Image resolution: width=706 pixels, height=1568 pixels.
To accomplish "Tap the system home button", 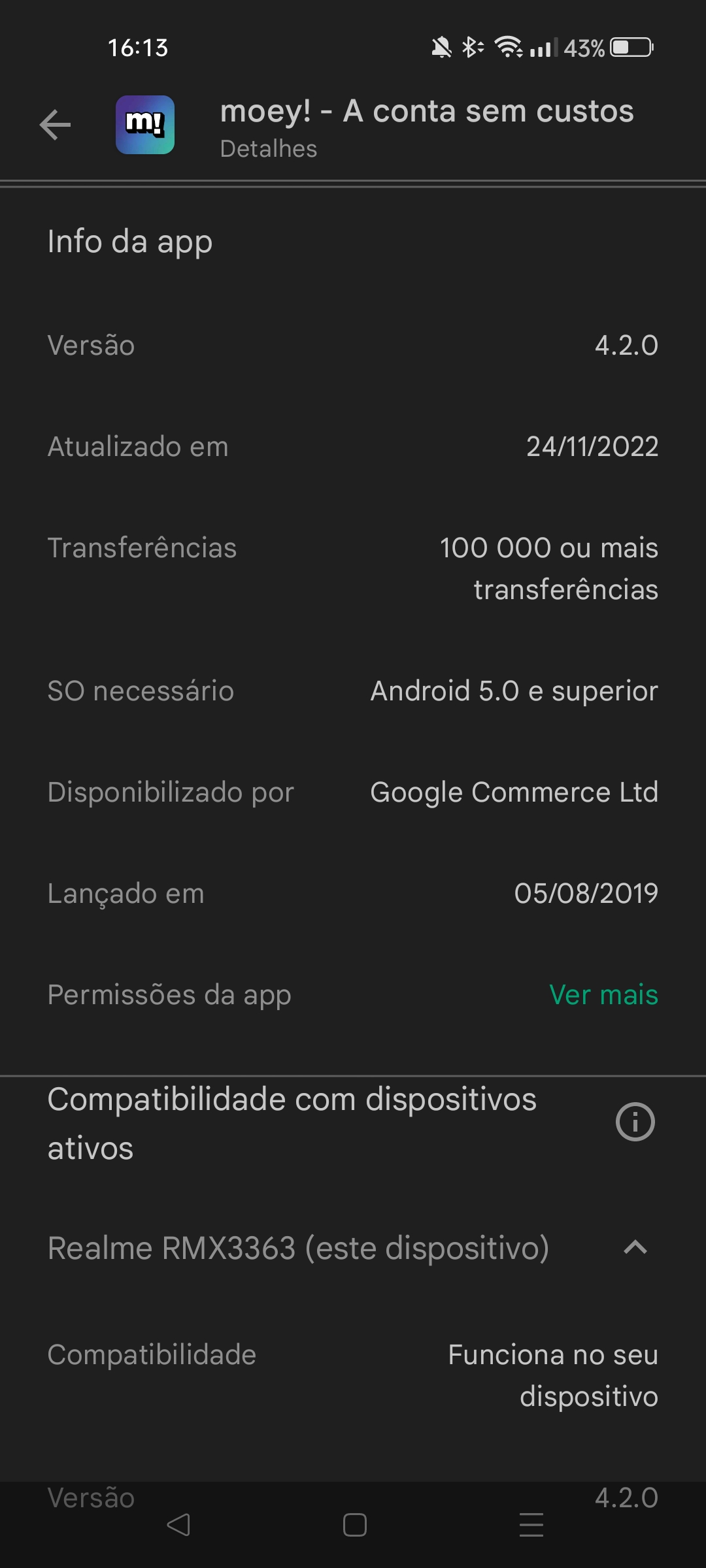I will coord(354,1525).
